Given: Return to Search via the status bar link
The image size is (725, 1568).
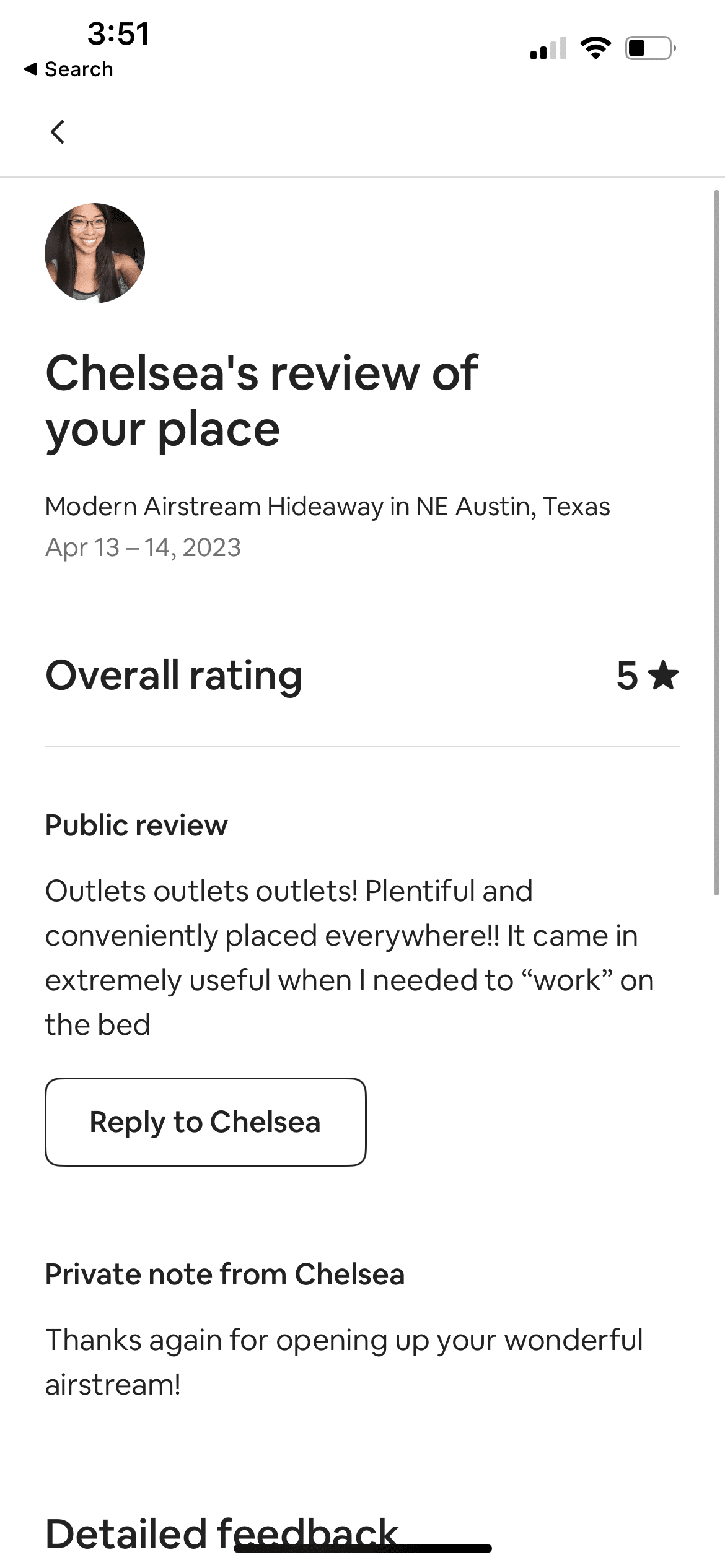Looking at the screenshot, I should [68, 69].
